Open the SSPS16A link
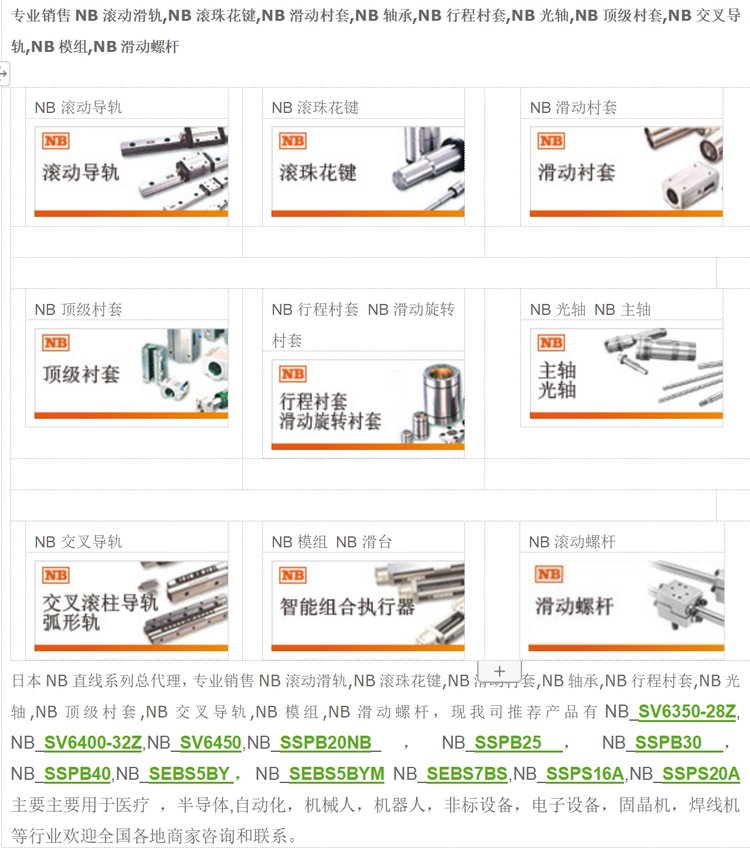Viewport: 750px width, 848px height. 585,774
